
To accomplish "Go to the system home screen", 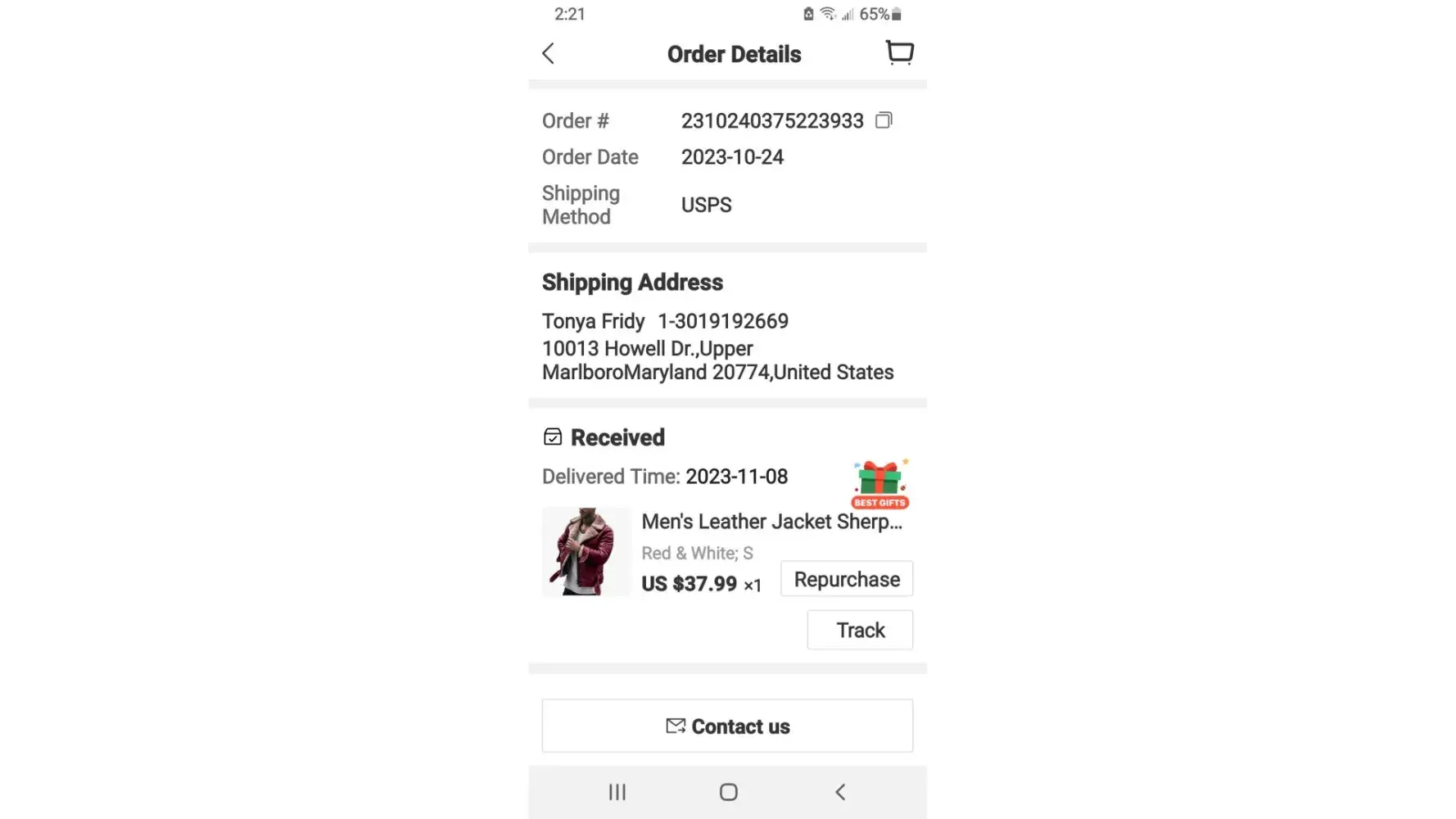I will 728,792.
